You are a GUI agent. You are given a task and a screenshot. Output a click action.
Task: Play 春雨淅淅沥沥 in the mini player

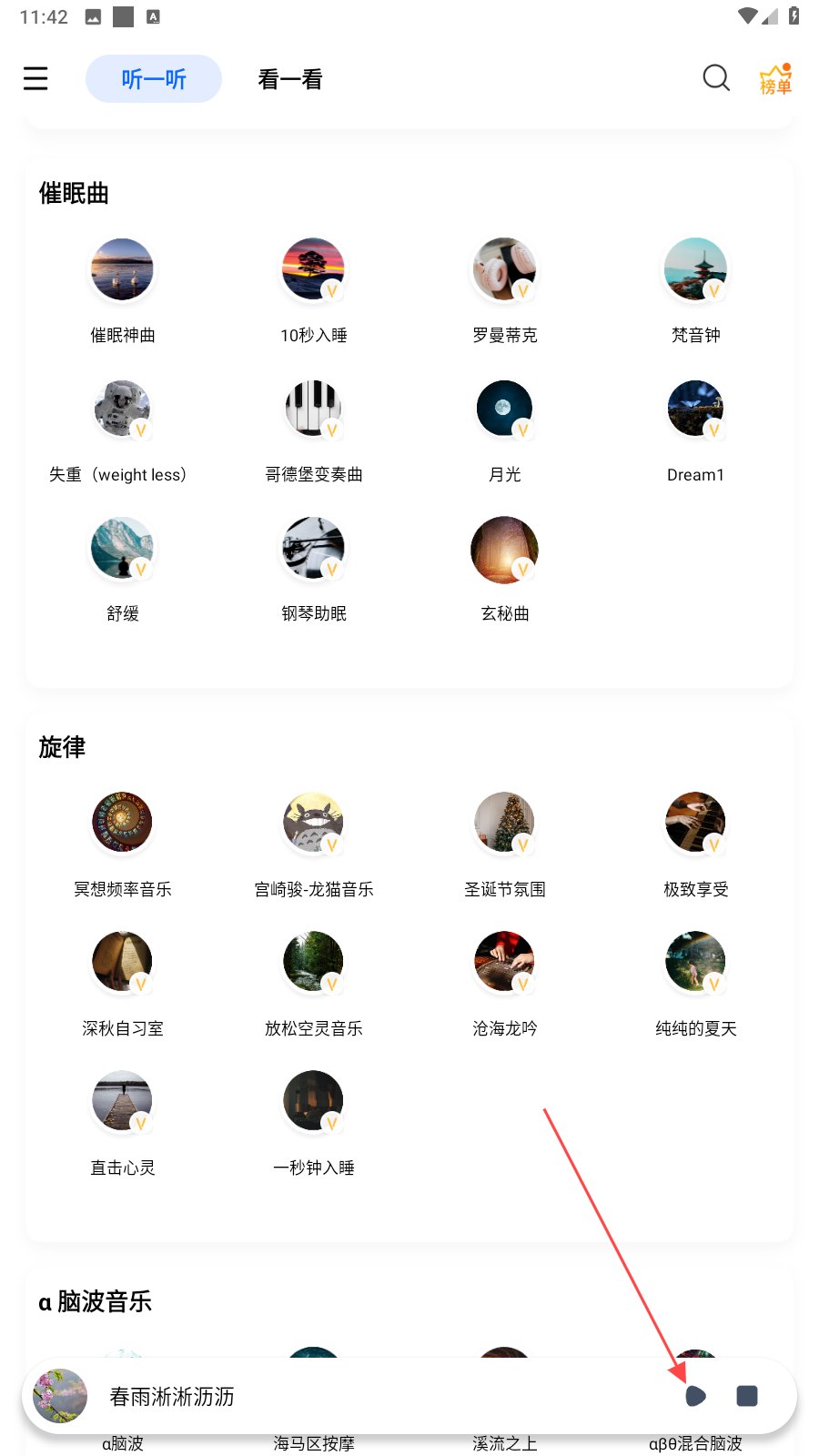coord(695,1396)
